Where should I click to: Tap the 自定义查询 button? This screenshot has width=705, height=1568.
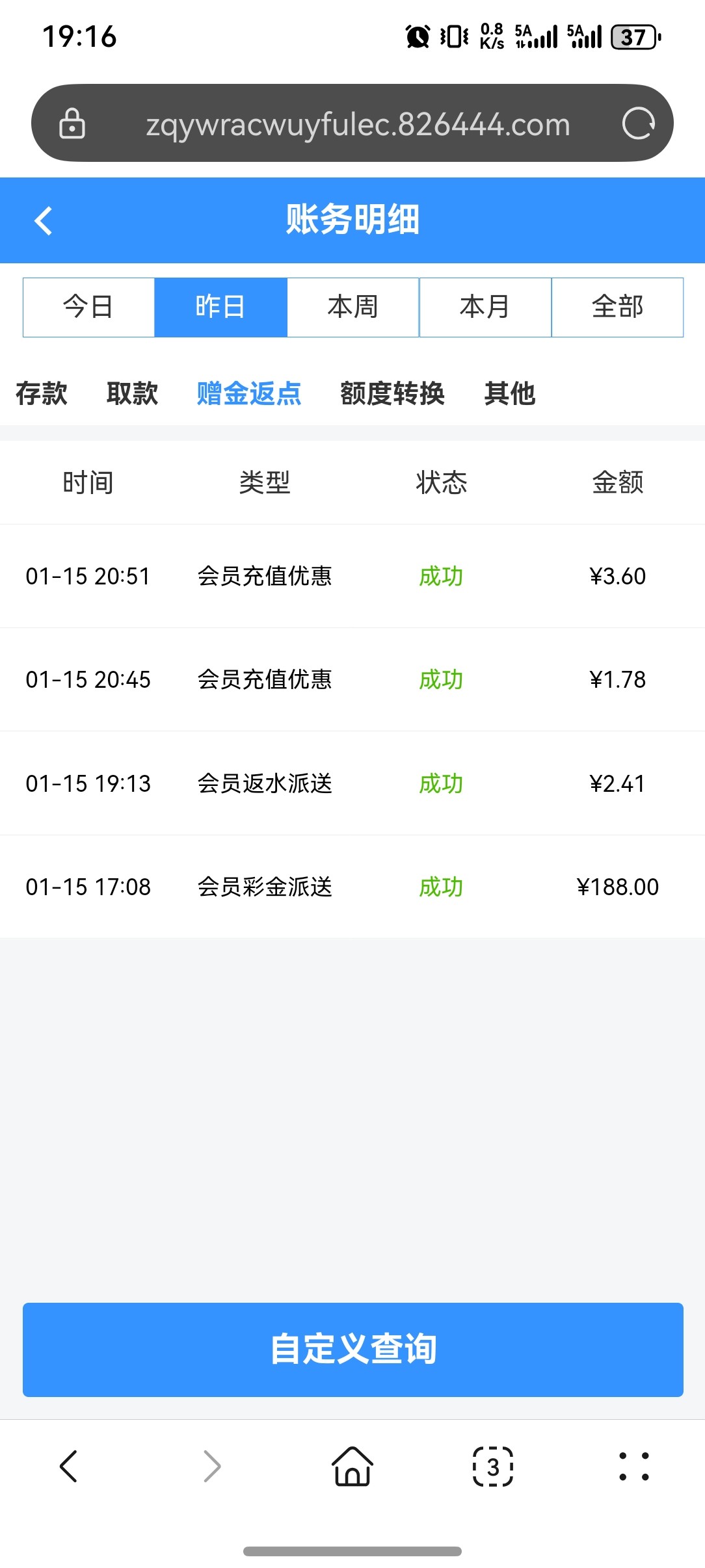pyautogui.click(x=352, y=1350)
